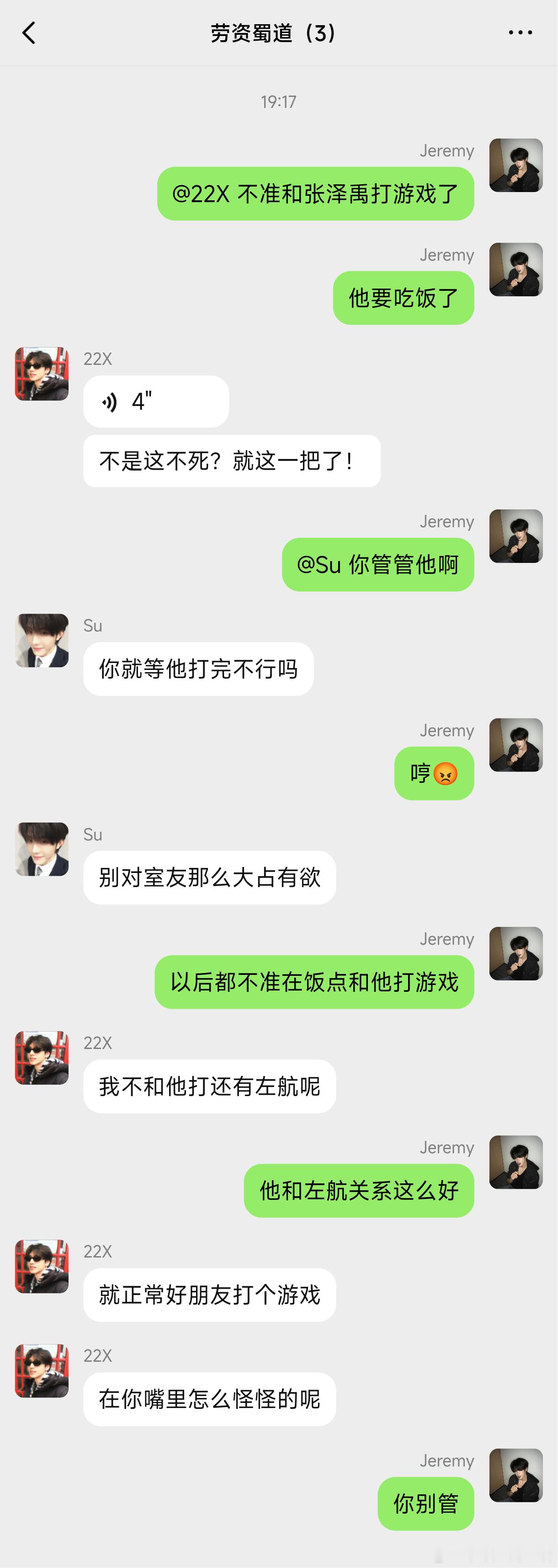This screenshot has width=558, height=1568.
Task: Play 22X's 4-second voice message
Action: point(156,402)
